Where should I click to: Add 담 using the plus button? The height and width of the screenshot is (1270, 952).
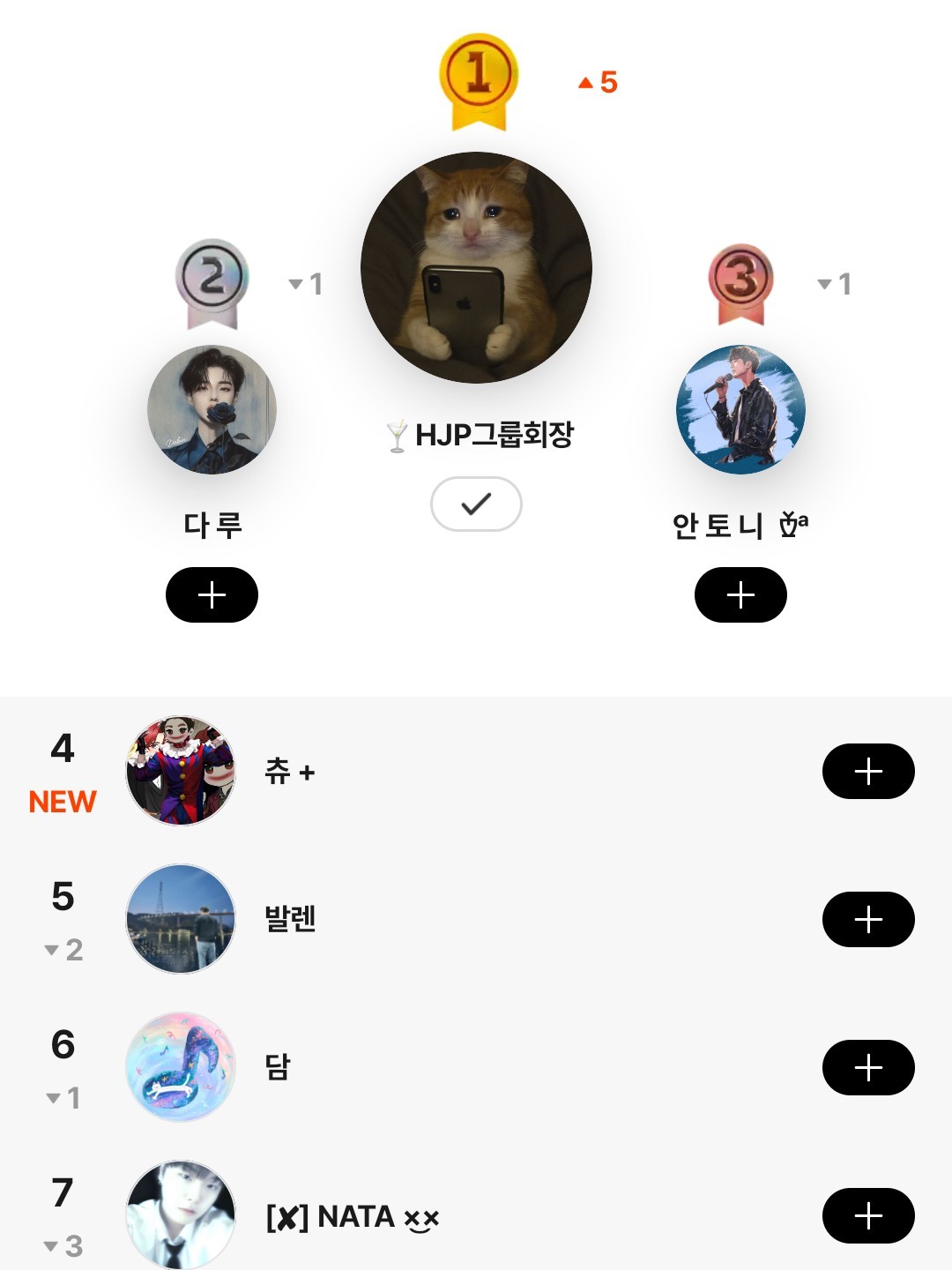pyautogui.click(x=868, y=1068)
